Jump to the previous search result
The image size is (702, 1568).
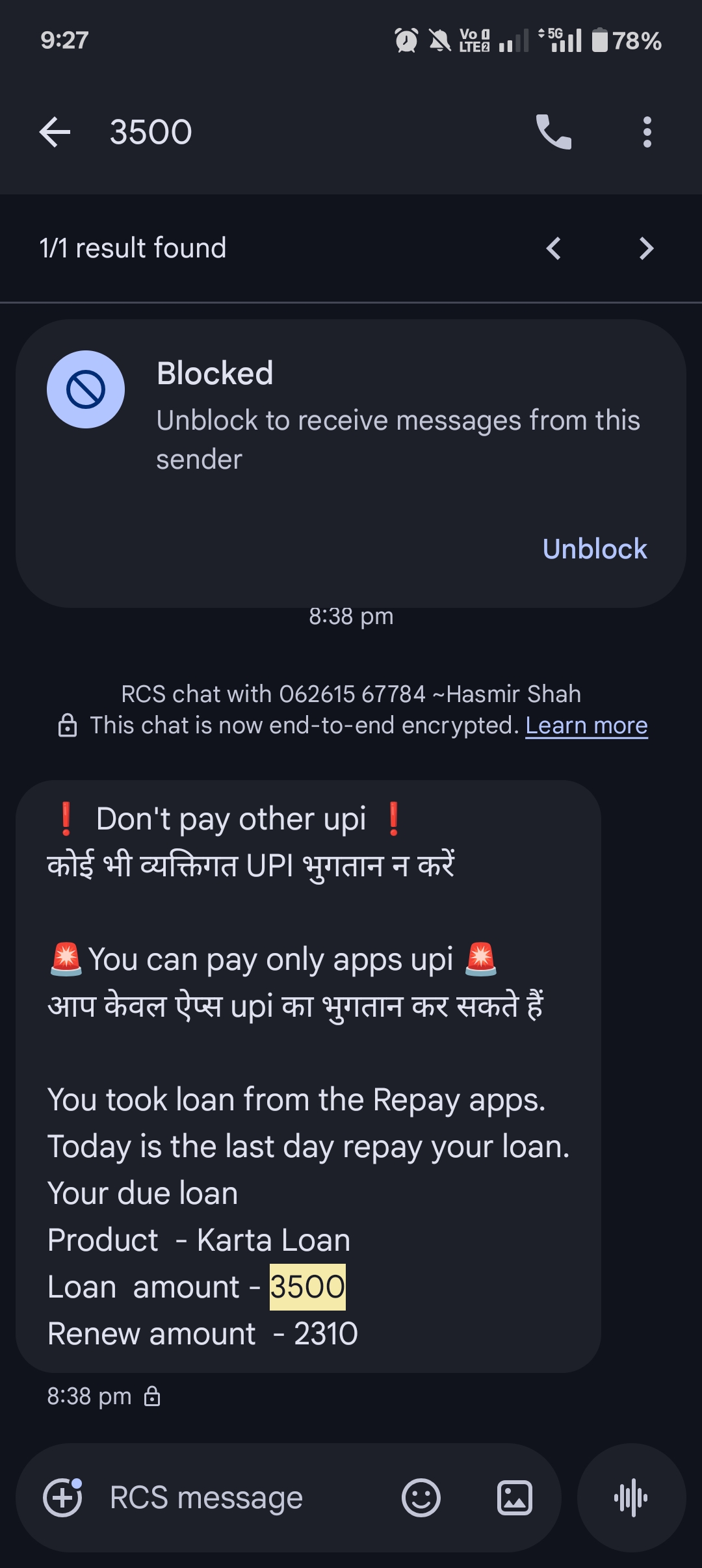coord(553,248)
